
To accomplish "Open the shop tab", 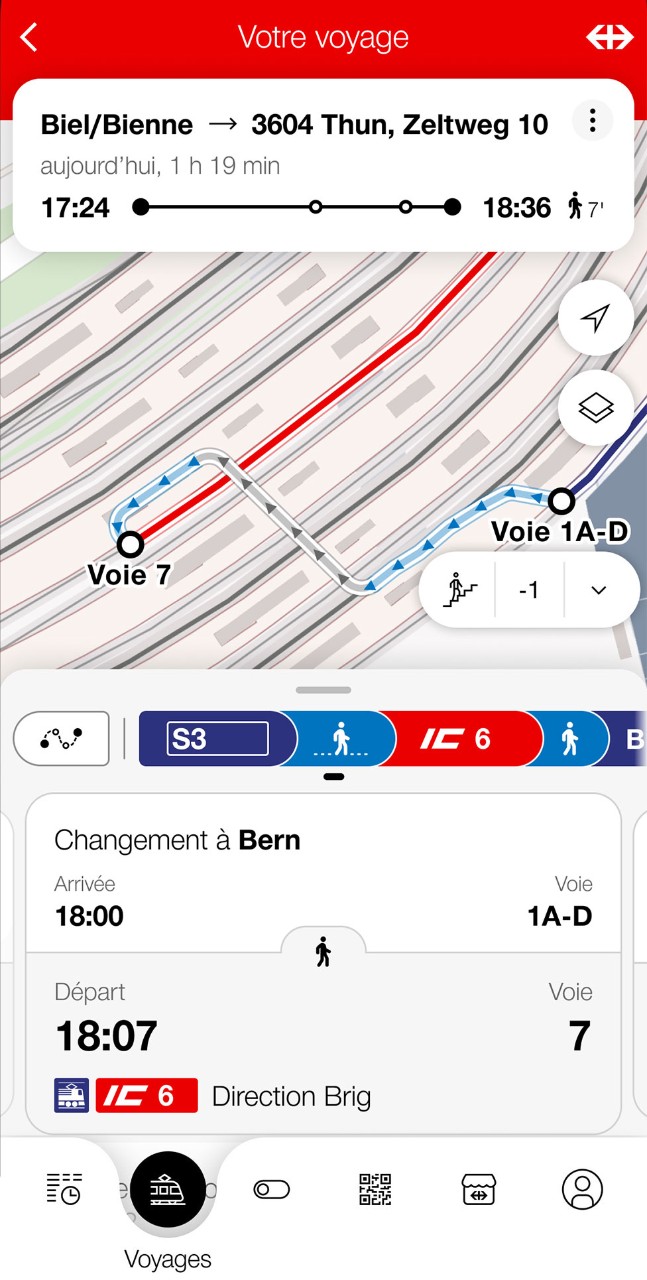I will [x=479, y=1189].
